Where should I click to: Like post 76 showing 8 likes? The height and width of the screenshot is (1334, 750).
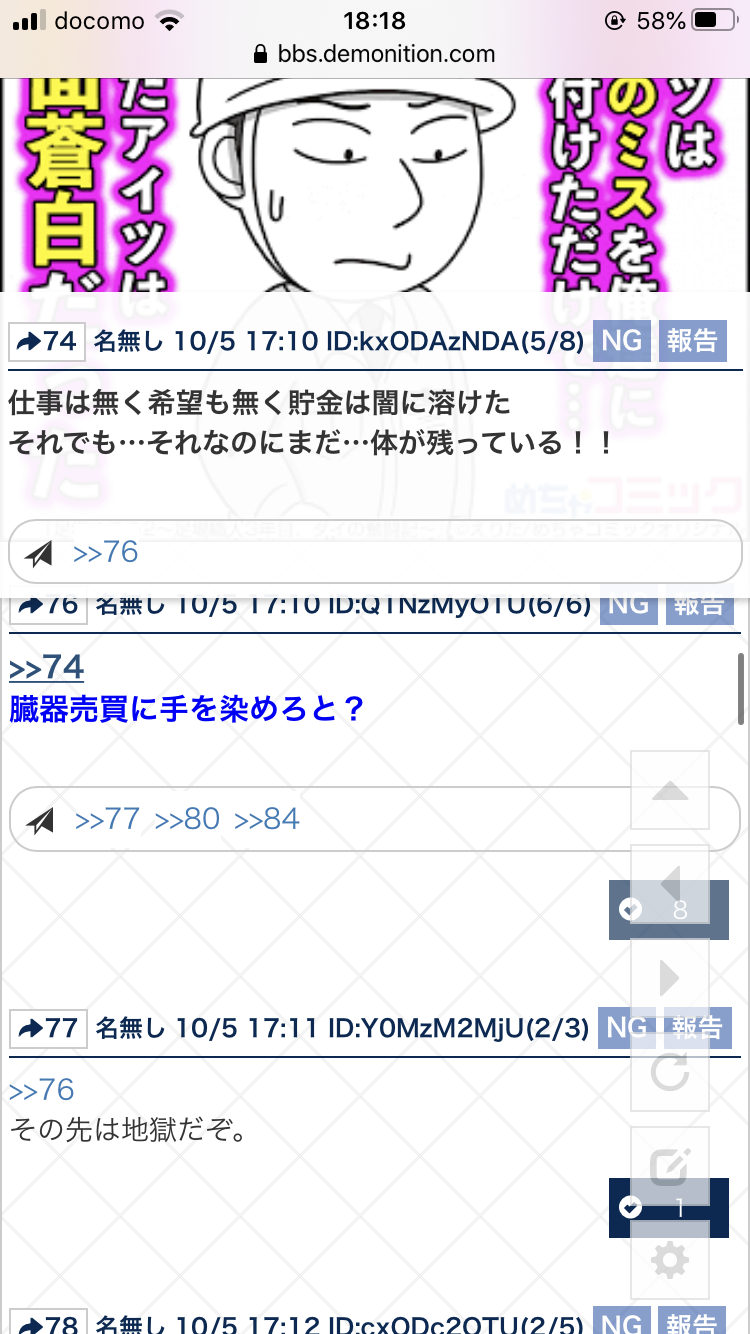pyautogui.click(x=668, y=909)
